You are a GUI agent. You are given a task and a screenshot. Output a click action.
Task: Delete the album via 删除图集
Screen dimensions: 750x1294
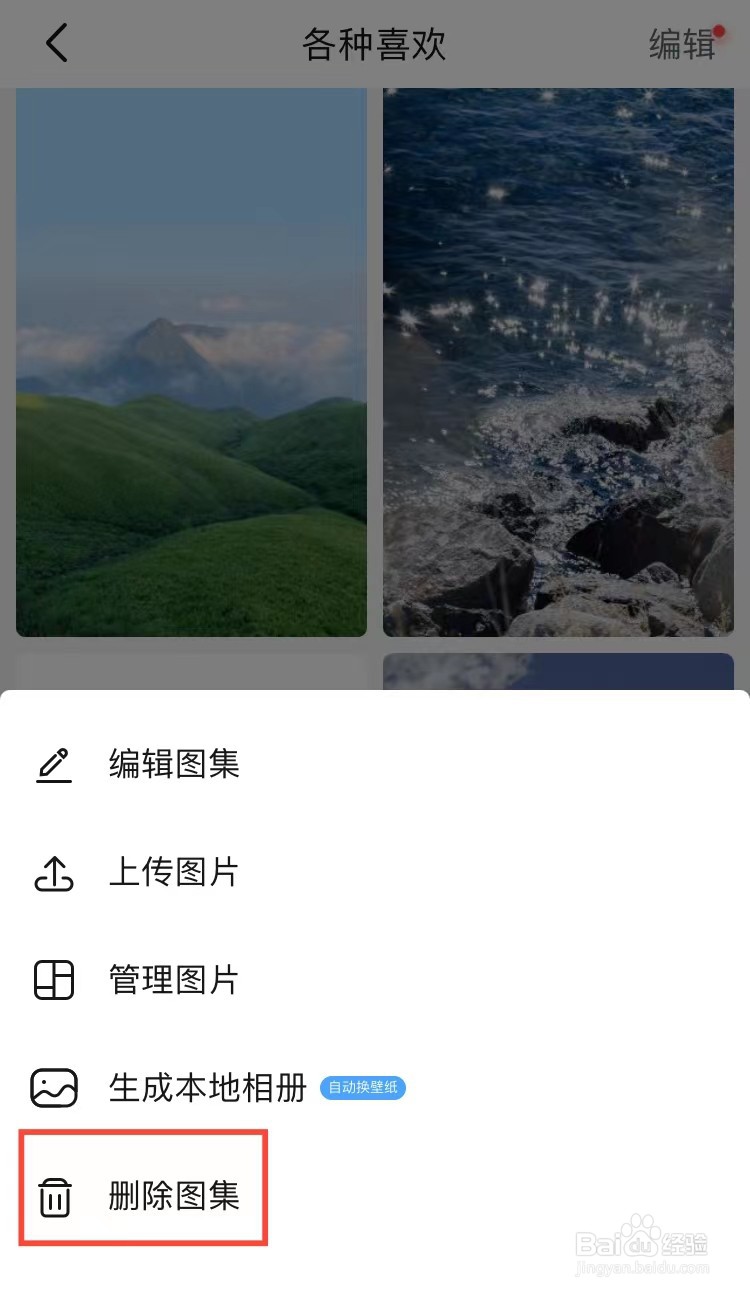(x=174, y=1196)
